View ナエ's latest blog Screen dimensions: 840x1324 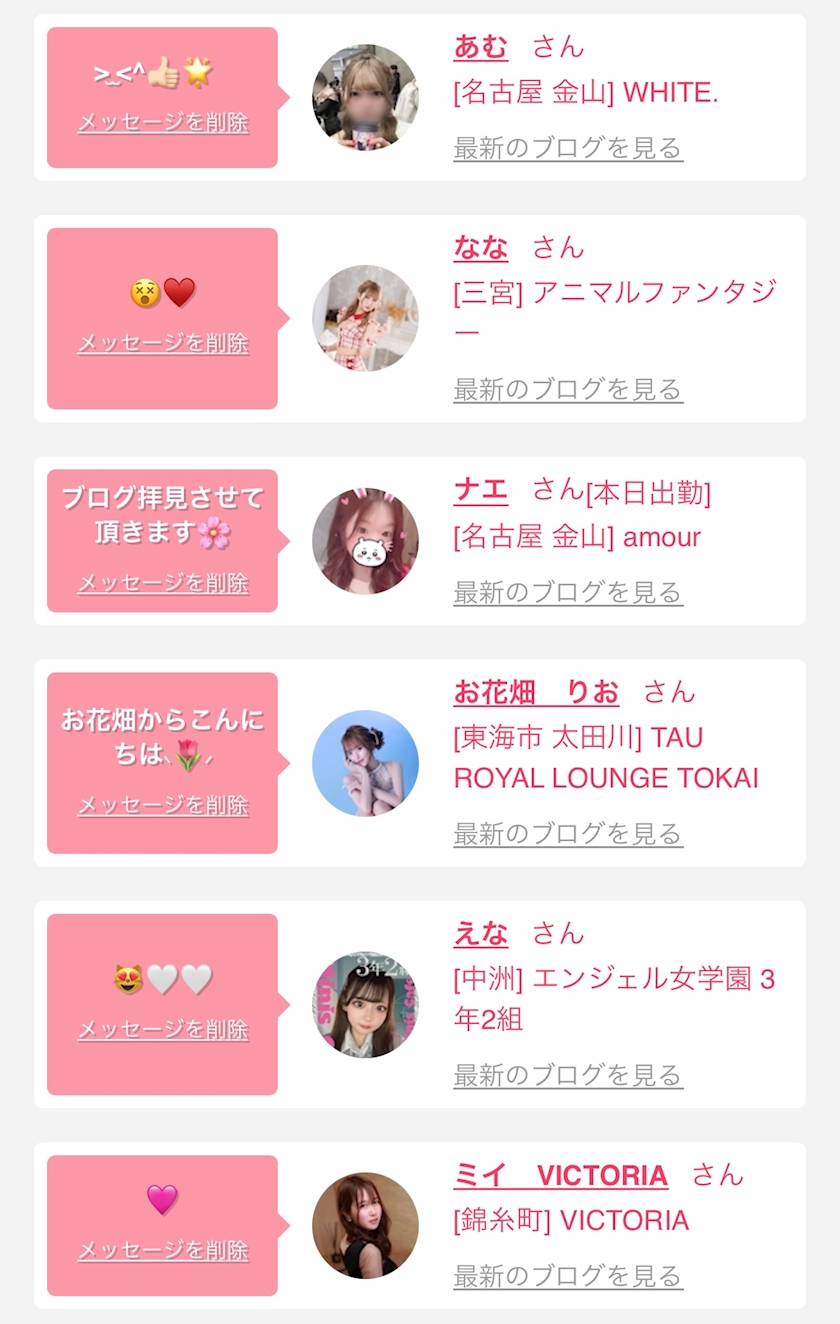(568, 592)
